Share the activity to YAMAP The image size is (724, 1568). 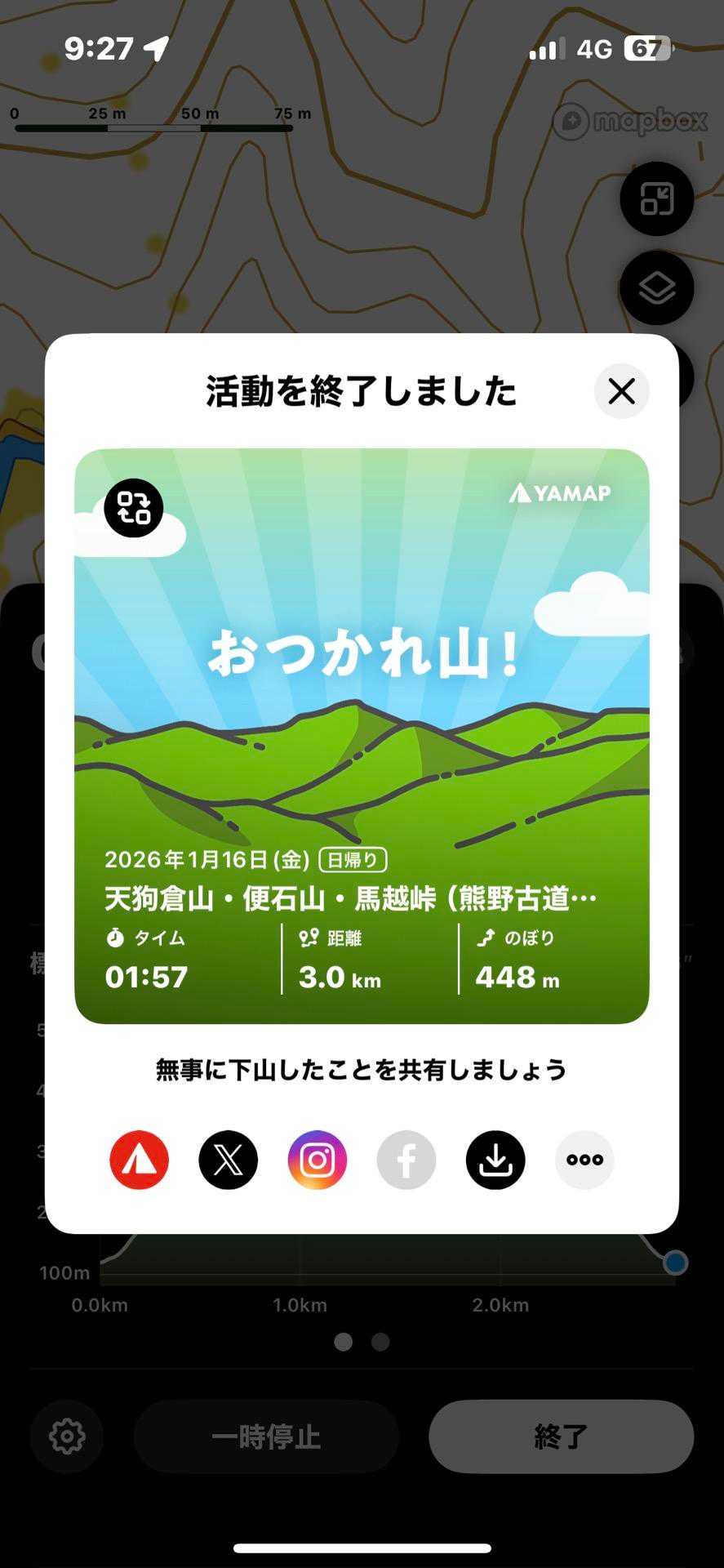(x=140, y=1160)
